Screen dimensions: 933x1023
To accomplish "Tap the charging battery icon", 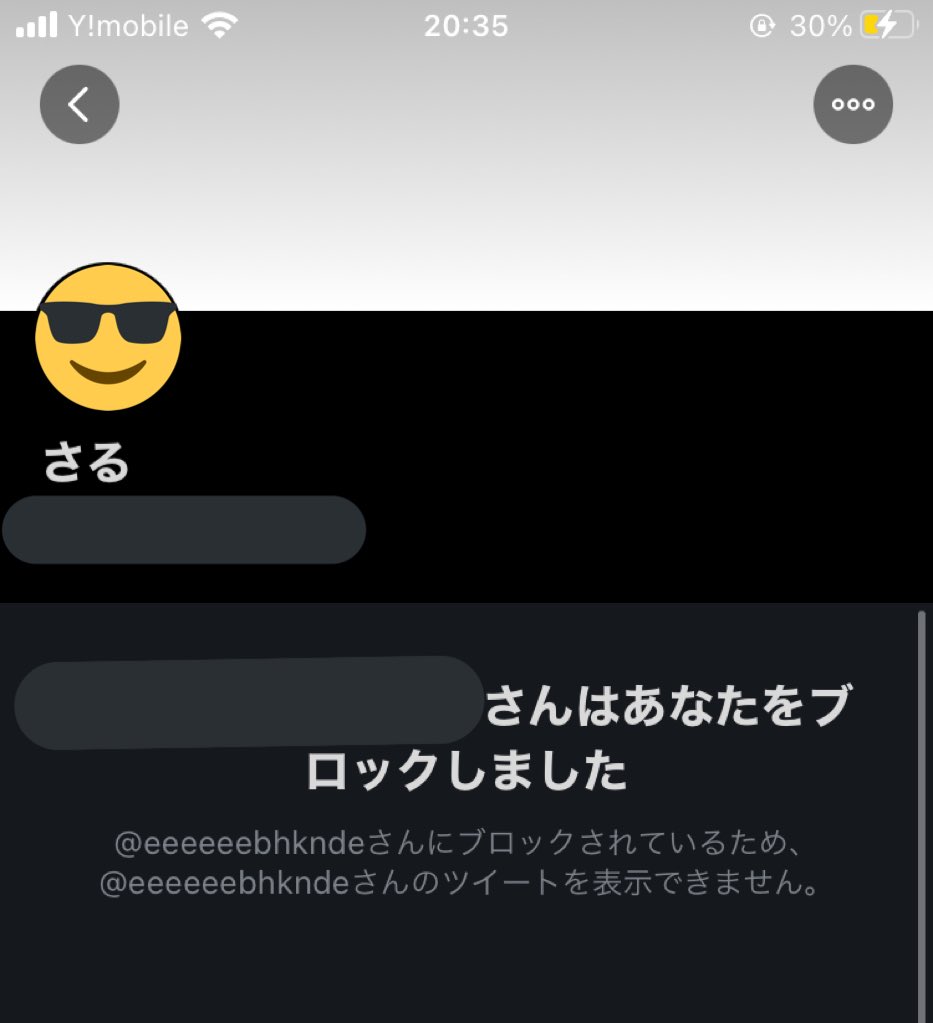I will coord(884,26).
